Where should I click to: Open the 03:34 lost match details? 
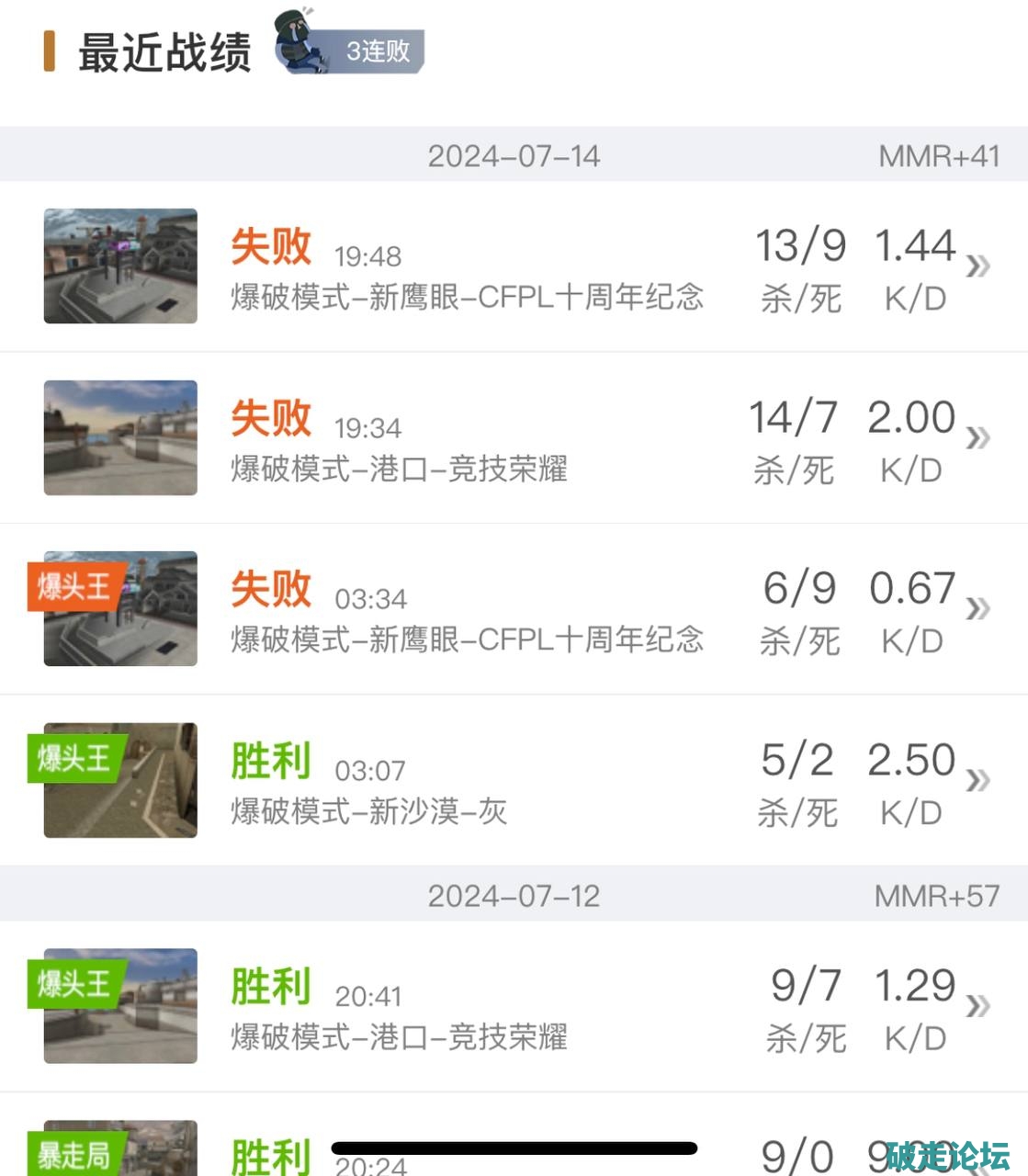514,609
